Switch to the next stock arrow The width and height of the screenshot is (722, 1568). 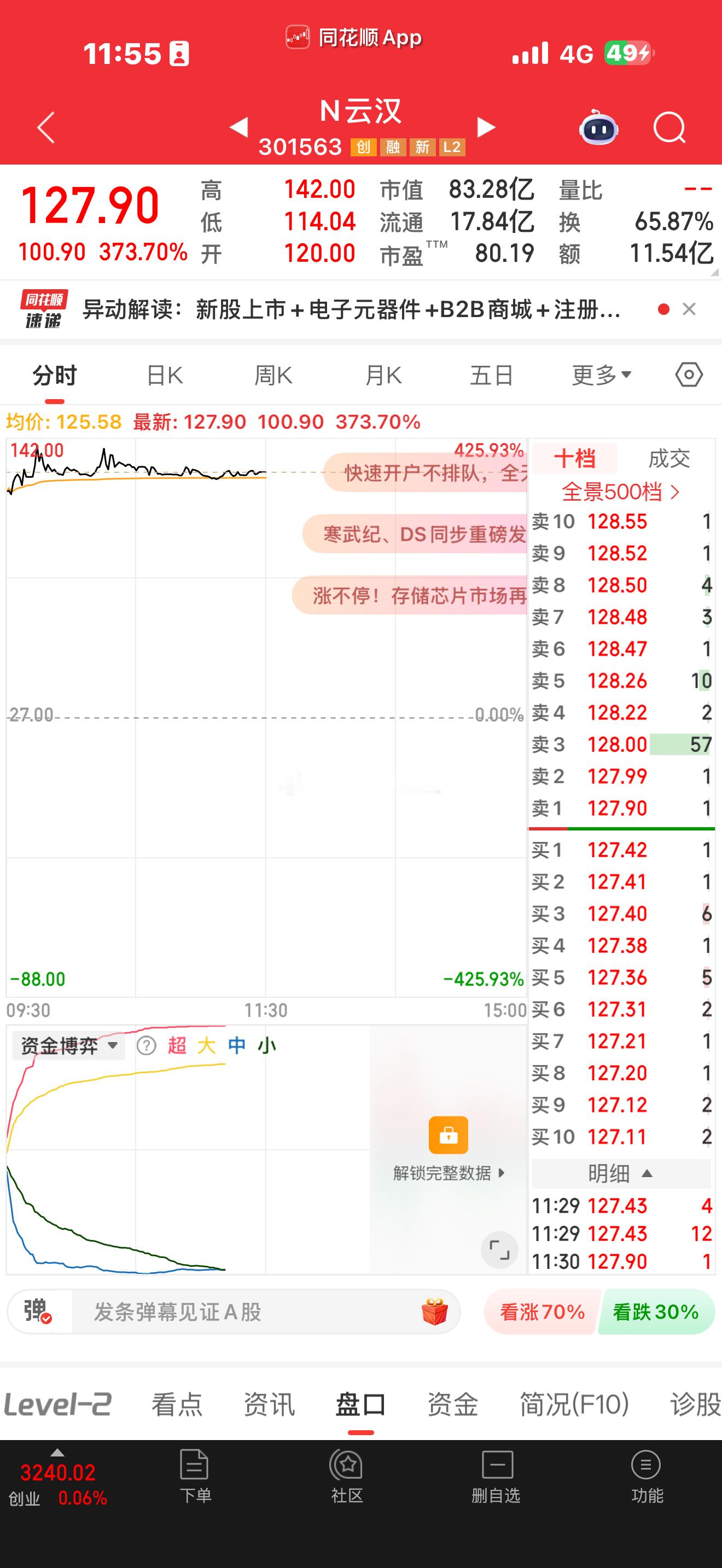pyautogui.click(x=486, y=127)
